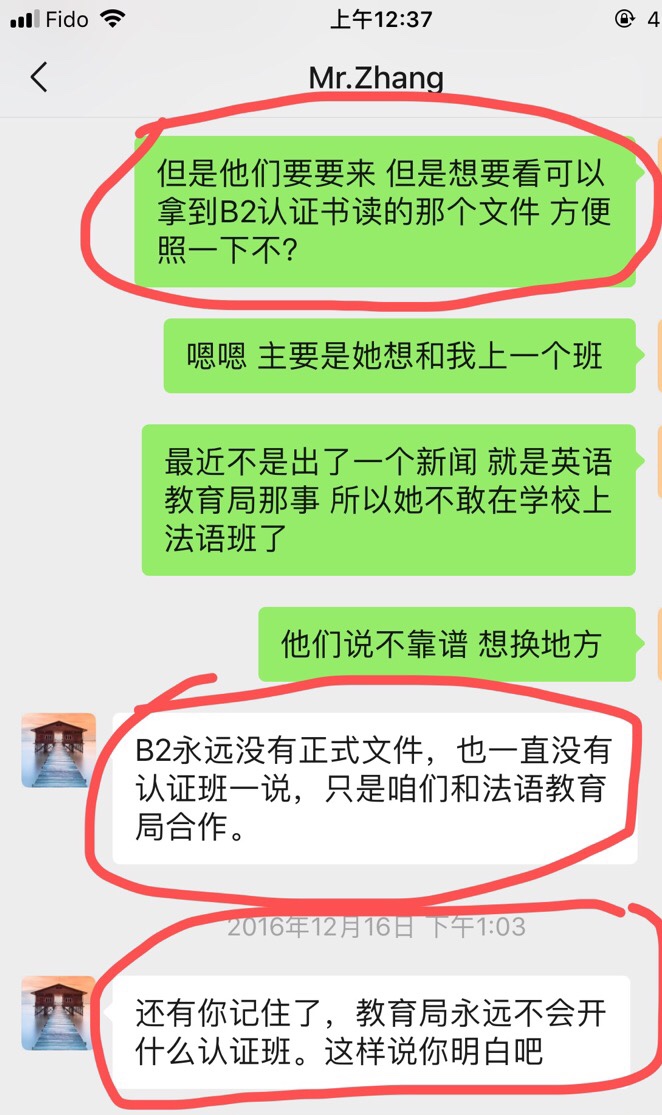The height and width of the screenshot is (1115, 662).
Task: Open Mr.Zhang's avatar beside the B2永远没有正式文件 message
Action: (58, 750)
